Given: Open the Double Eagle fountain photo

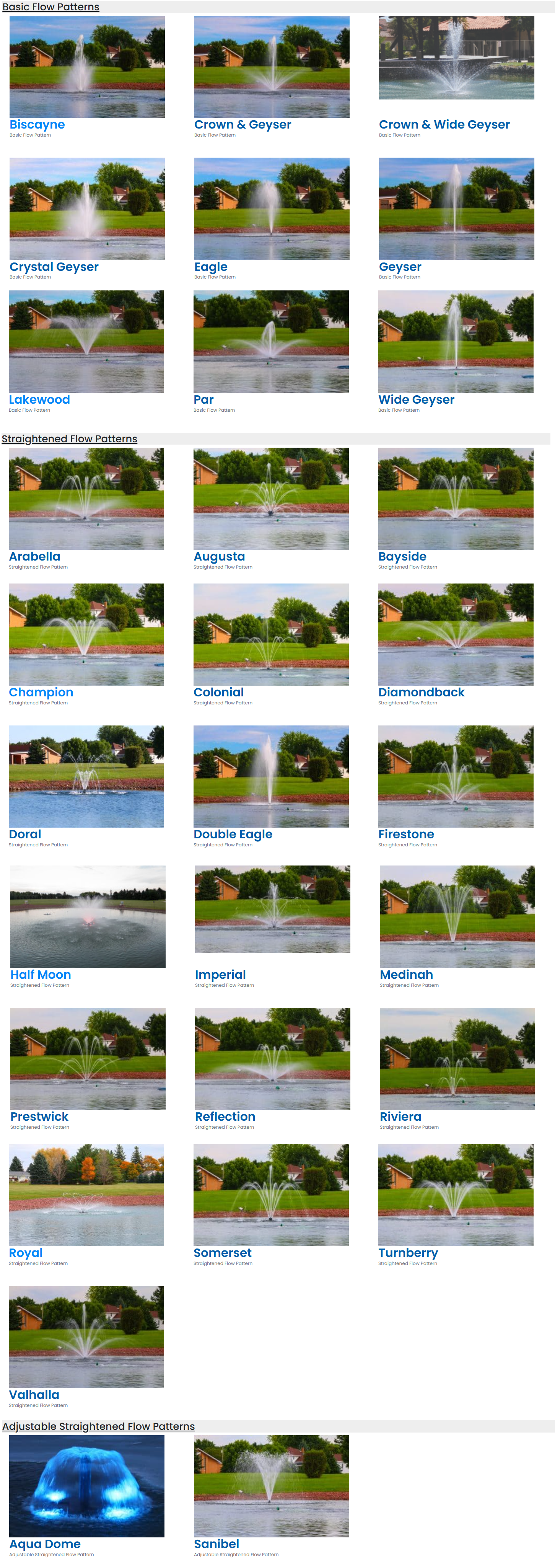Looking at the screenshot, I should 271,776.
